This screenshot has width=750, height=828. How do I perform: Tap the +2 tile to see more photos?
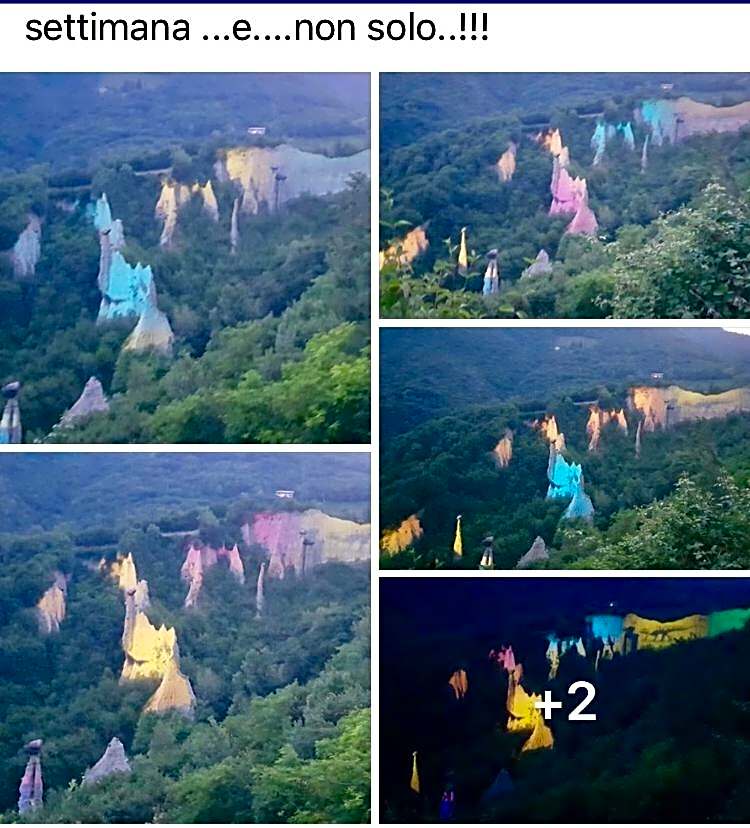point(564,701)
